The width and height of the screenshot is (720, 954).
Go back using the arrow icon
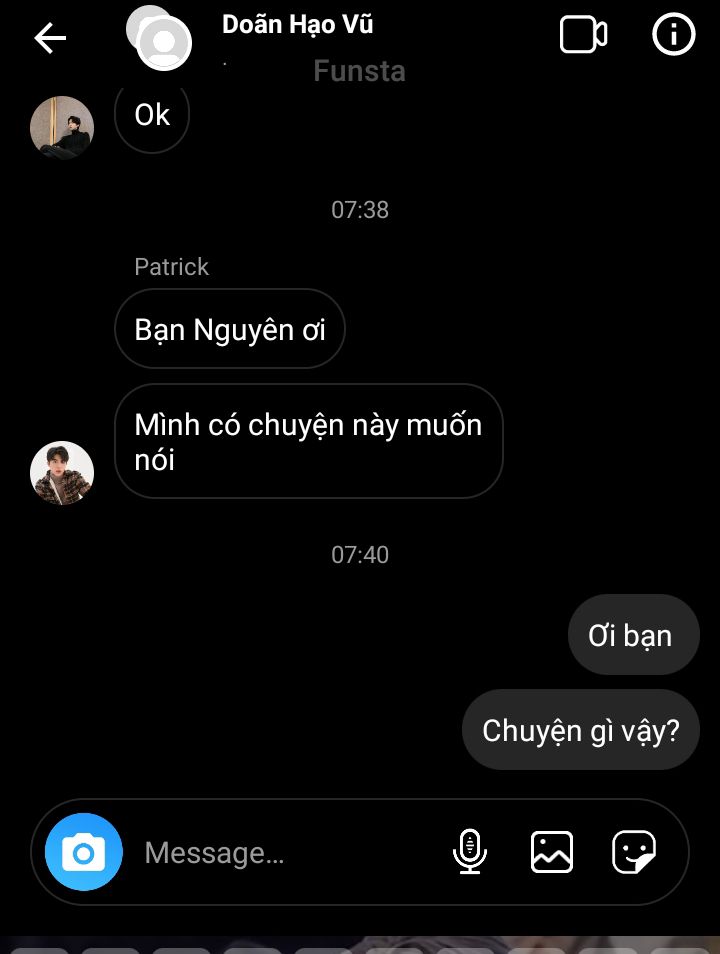49,38
